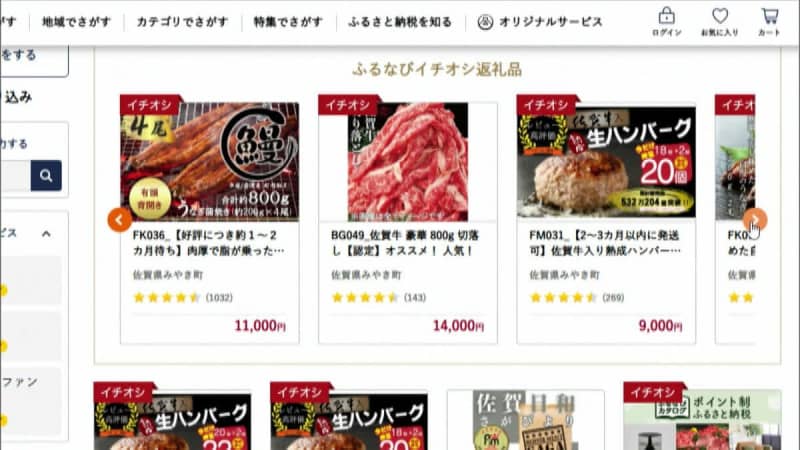Open FM031 生ハンバーグ 20個 card

pyautogui.click(x=605, y=220)
